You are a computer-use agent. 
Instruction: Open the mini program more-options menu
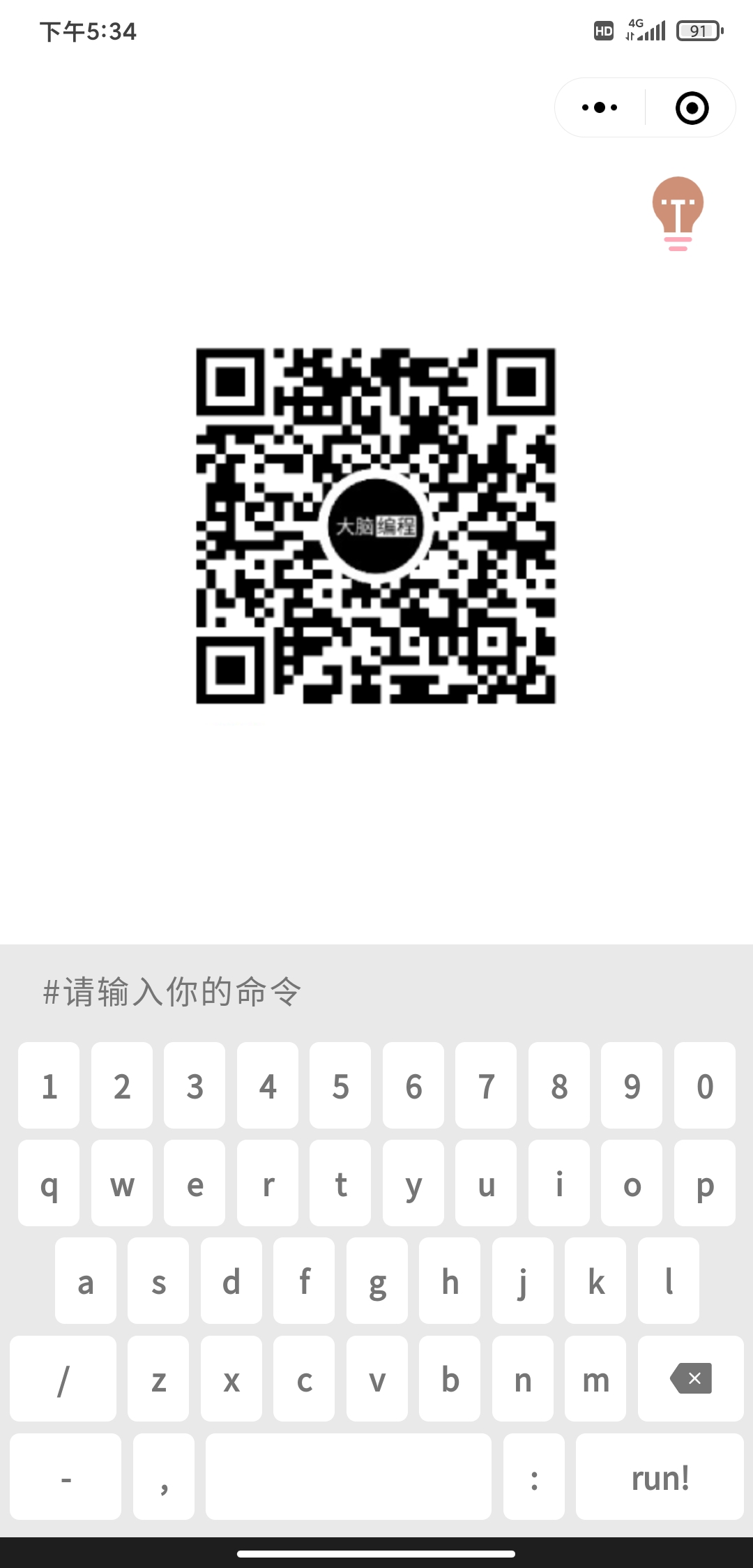click(x=600, y=107)
